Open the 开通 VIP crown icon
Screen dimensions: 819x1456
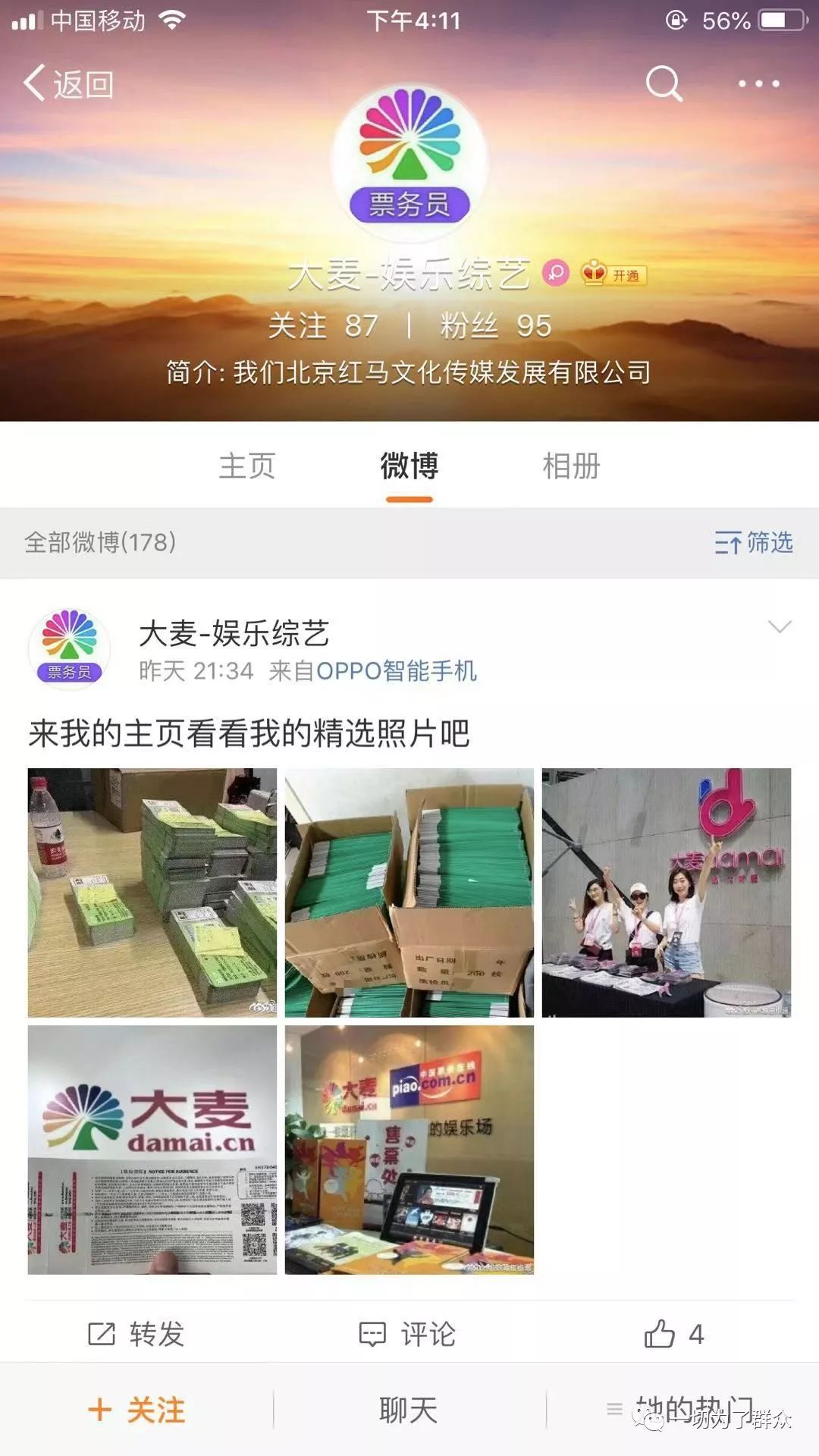pyautogui.click(x=613, y=275)
